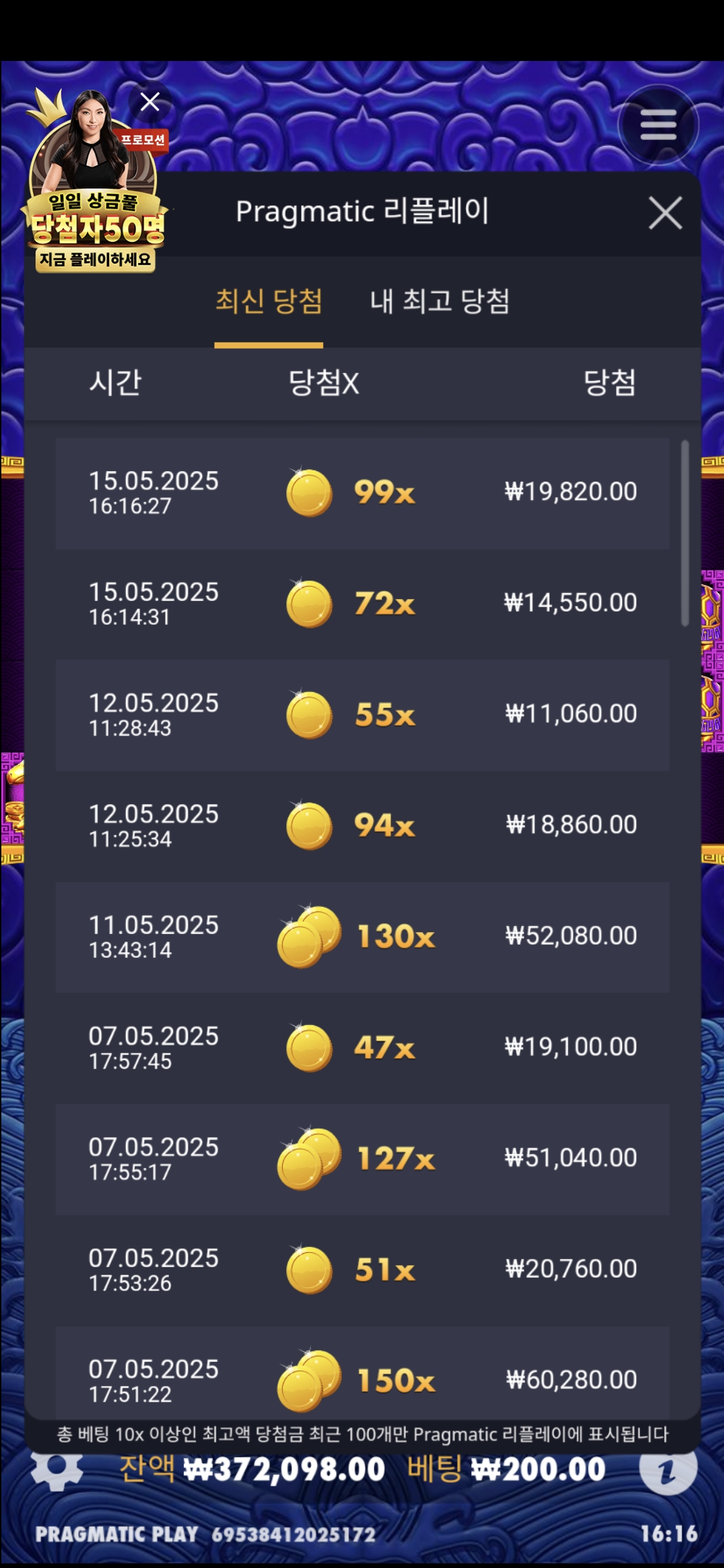Play the 47x replay from 17:57:45
Screen dimensions: 724x1568
click(x=362, y=1047)
